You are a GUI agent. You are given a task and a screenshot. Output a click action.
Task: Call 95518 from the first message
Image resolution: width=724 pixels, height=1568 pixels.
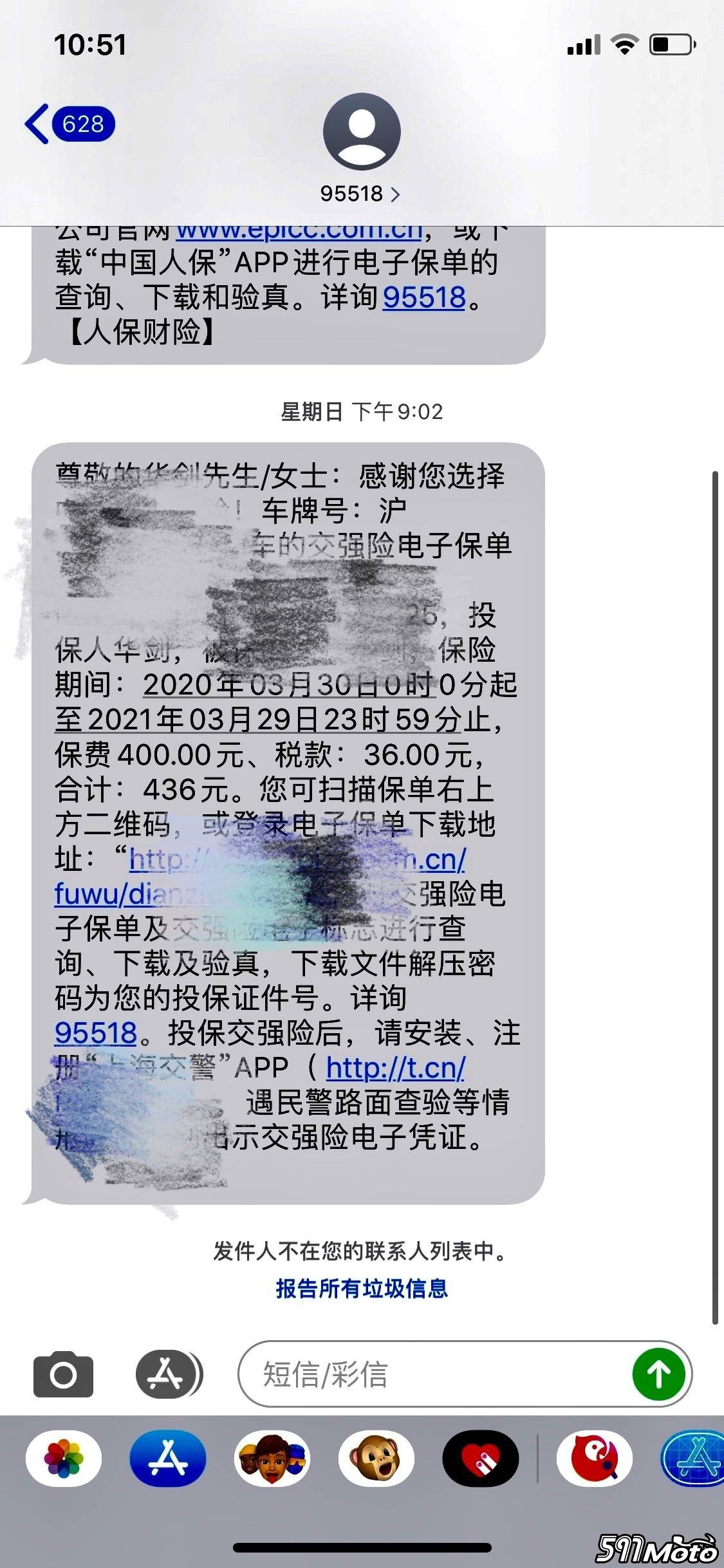pos(424,297)
